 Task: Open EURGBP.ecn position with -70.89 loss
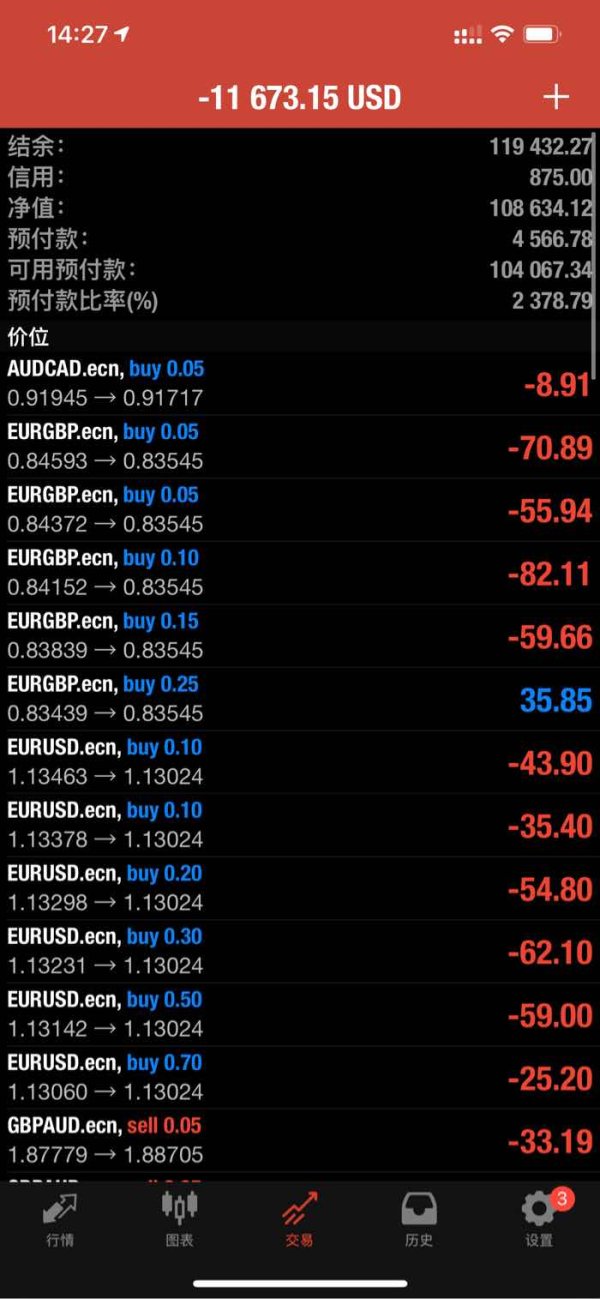point(300,447)
